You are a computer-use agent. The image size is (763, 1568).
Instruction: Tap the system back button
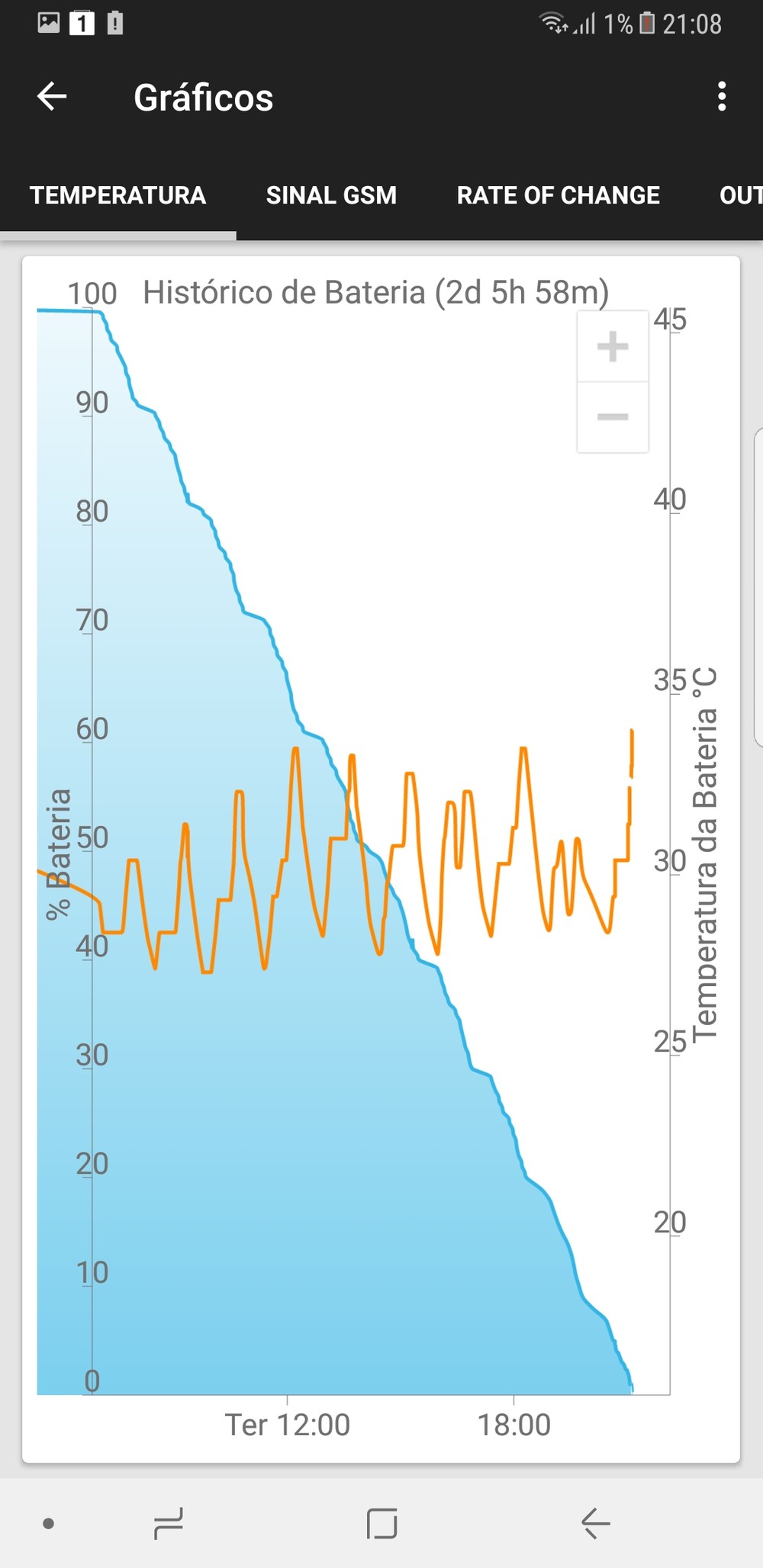coord(595,1523)
